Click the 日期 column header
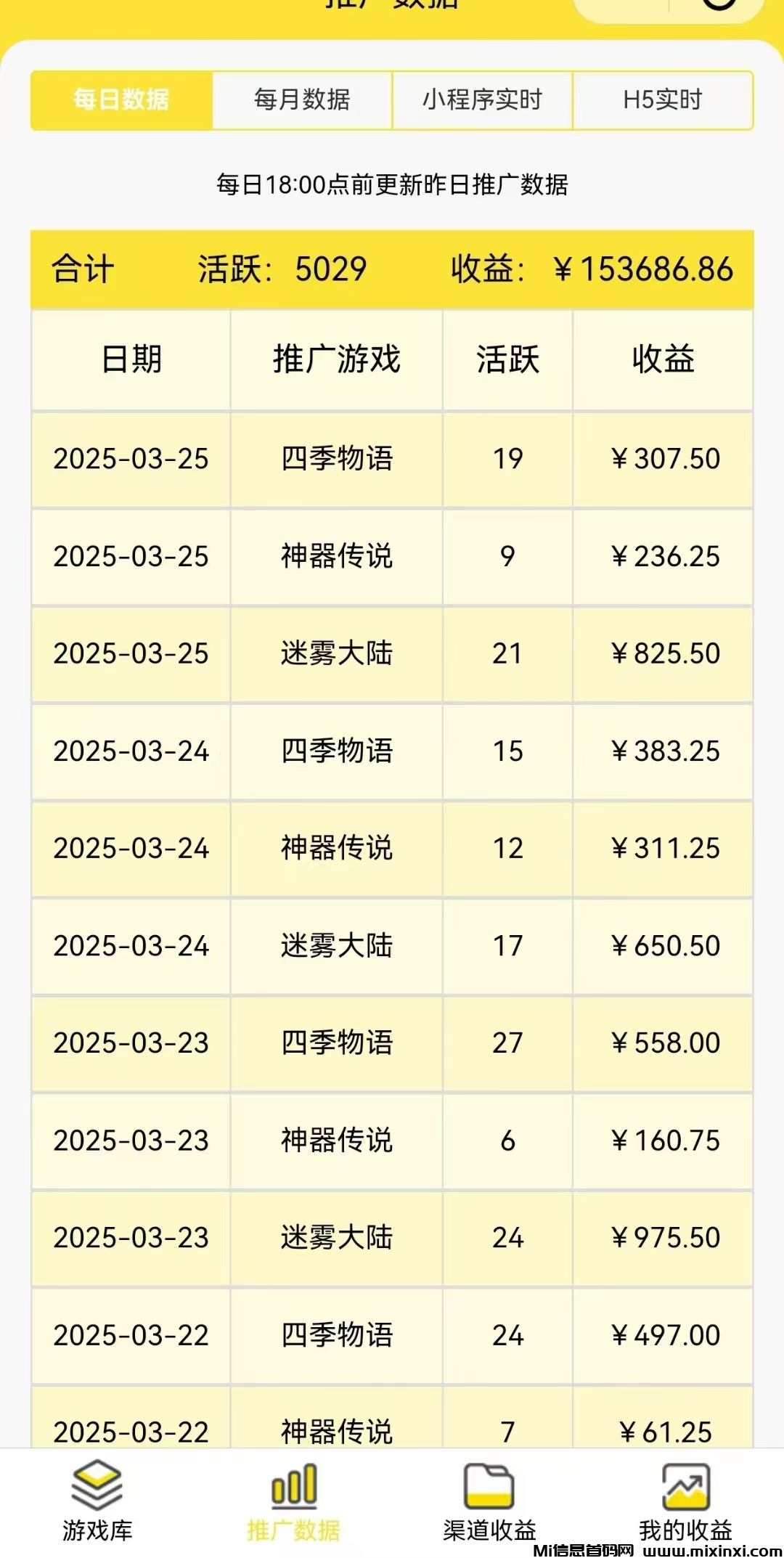Image resolution: width=784 pixels, height=1558 pixels. (131, 361)
